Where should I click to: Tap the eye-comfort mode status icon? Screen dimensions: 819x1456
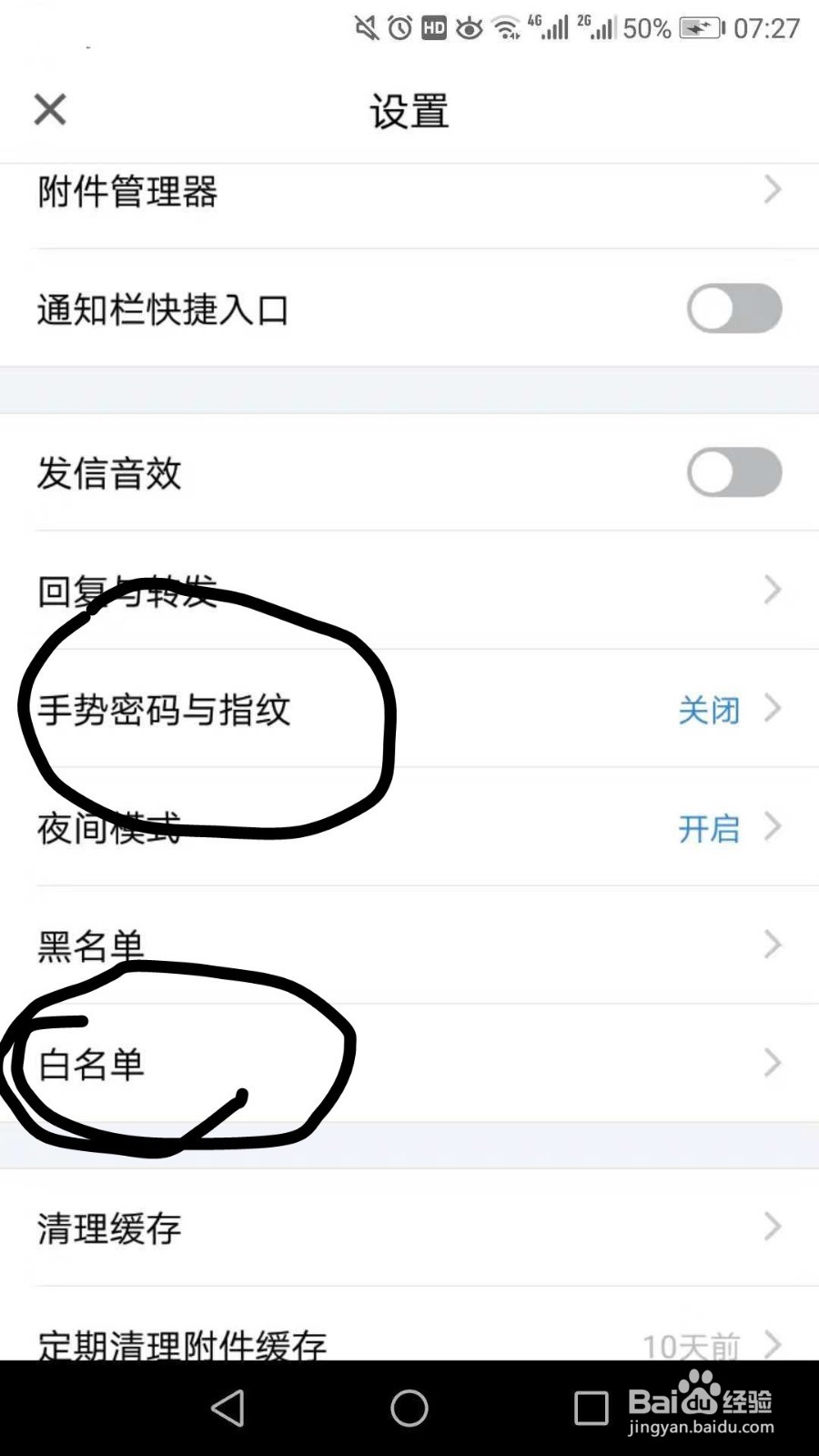coord(468,27)
